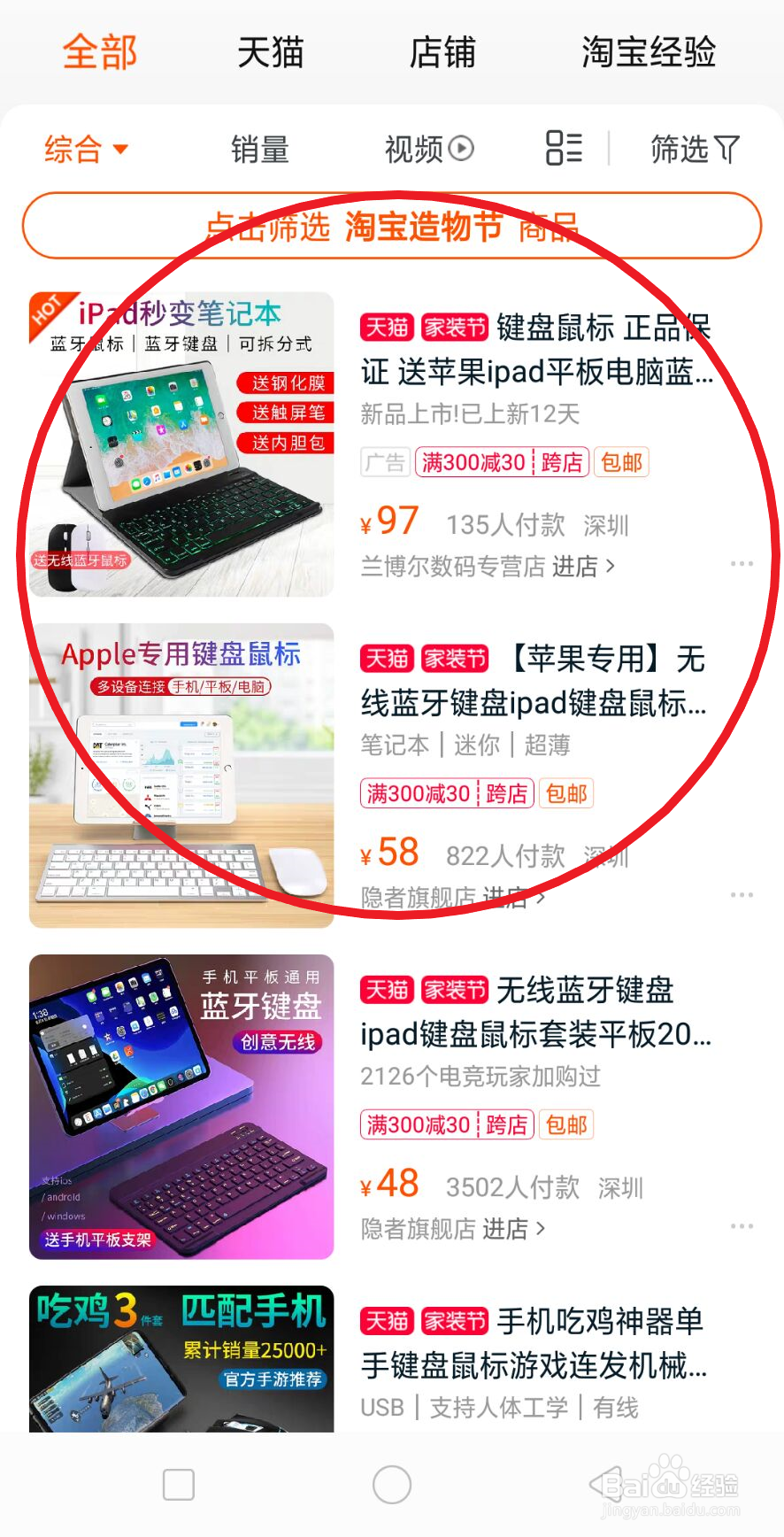This screenshot has width=784, height=1537.
Task: Switch to grid layout view icon
Action: (x=563, y=150)
